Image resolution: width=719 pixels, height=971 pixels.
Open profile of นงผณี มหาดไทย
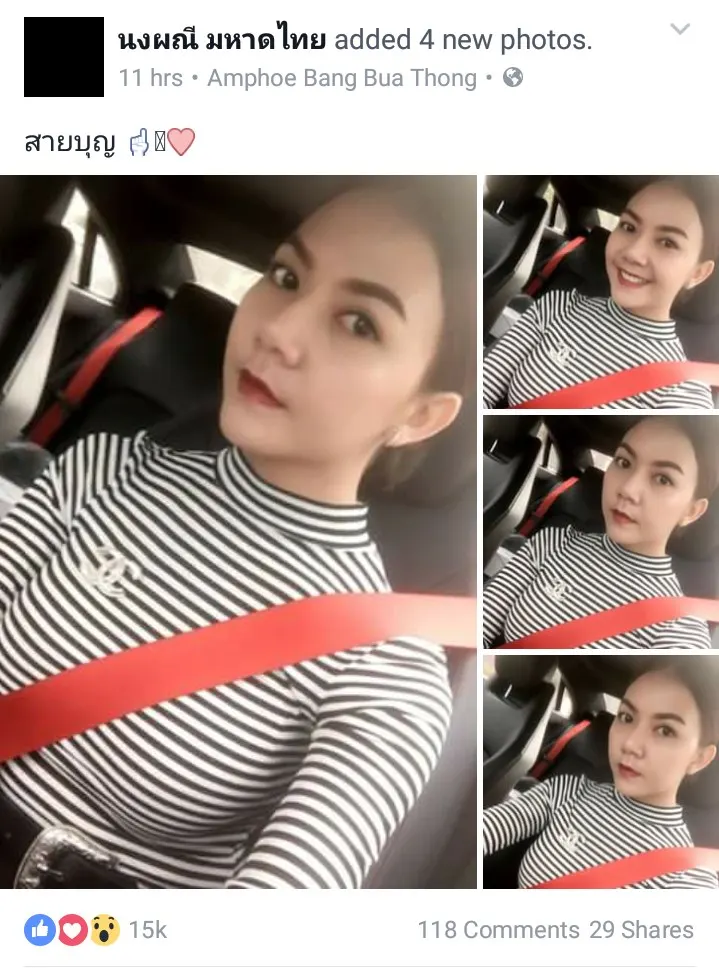pos(222,41)
